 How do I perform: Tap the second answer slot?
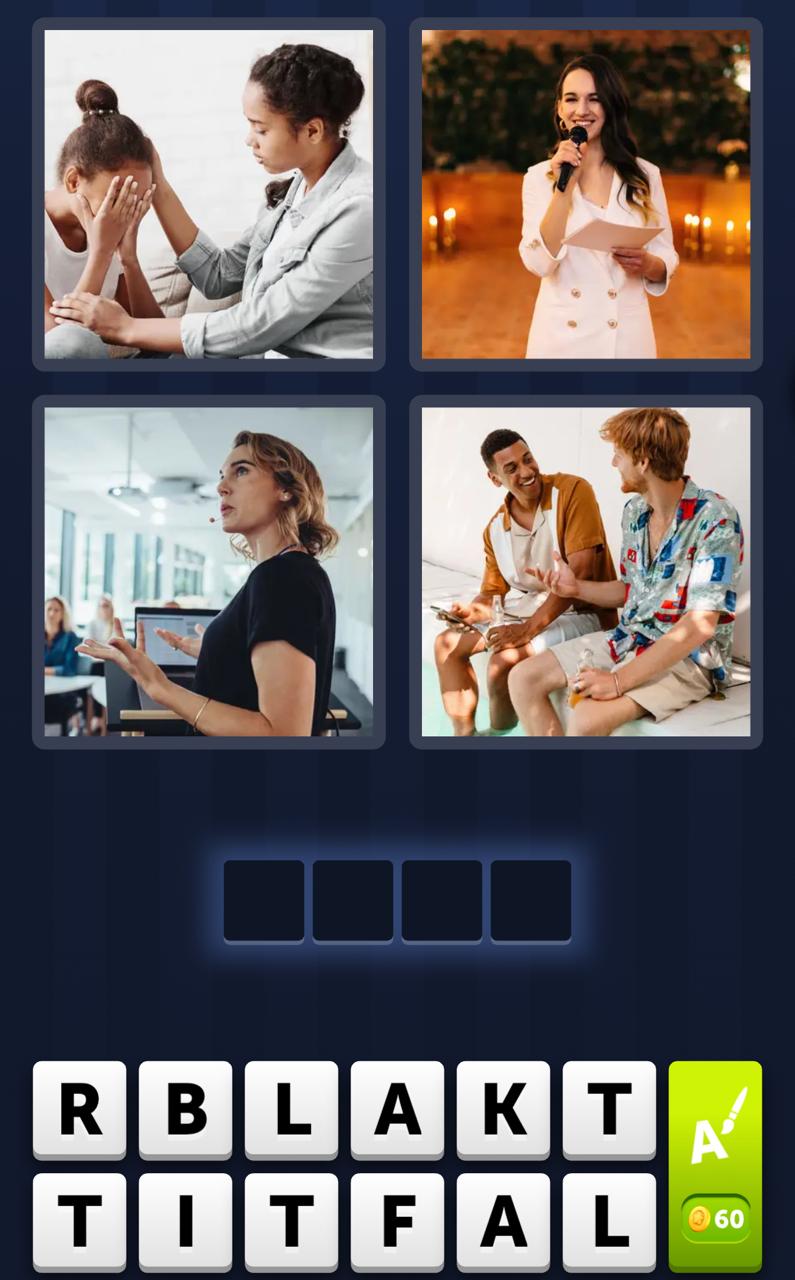click(x=353, y=899)
